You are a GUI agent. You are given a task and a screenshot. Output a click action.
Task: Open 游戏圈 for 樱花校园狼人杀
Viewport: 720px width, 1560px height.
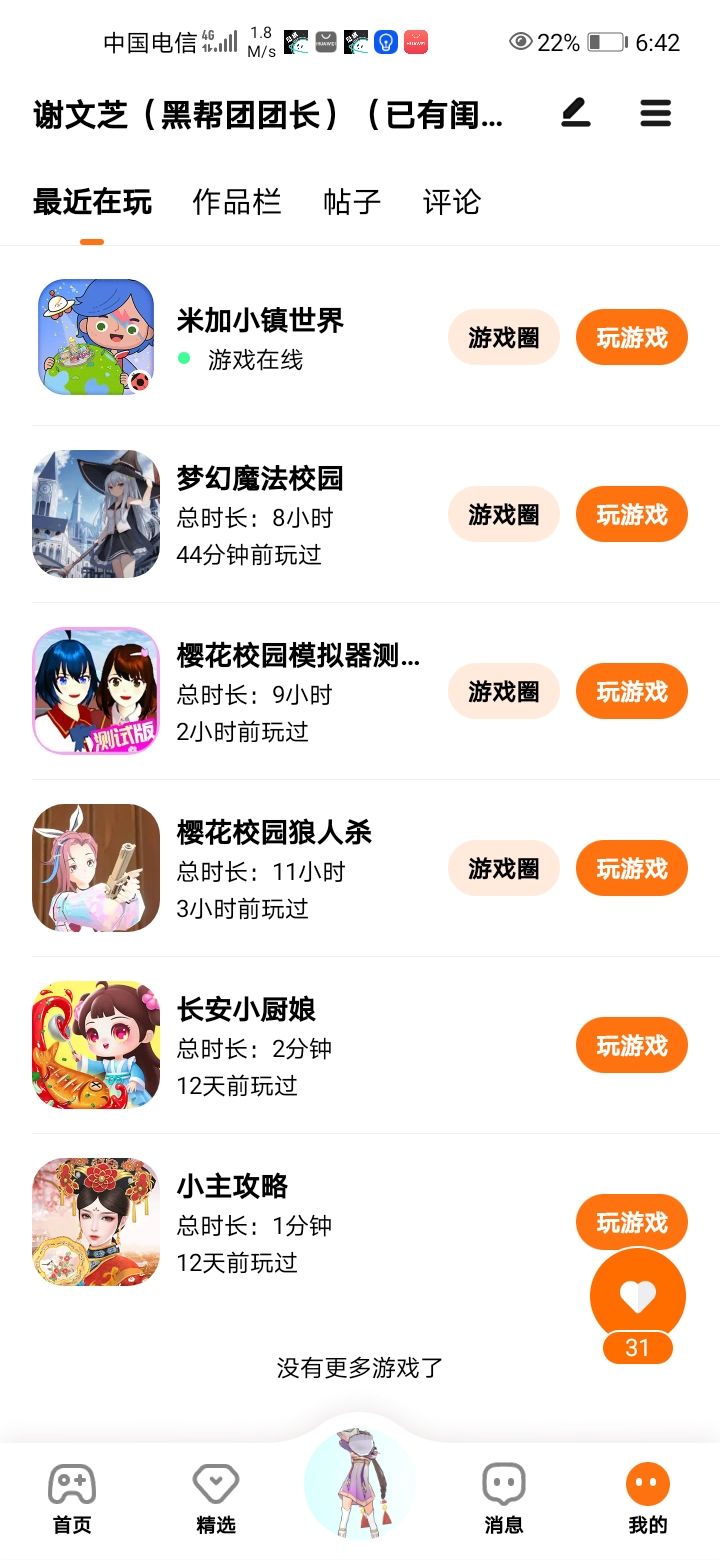[503, 869]
